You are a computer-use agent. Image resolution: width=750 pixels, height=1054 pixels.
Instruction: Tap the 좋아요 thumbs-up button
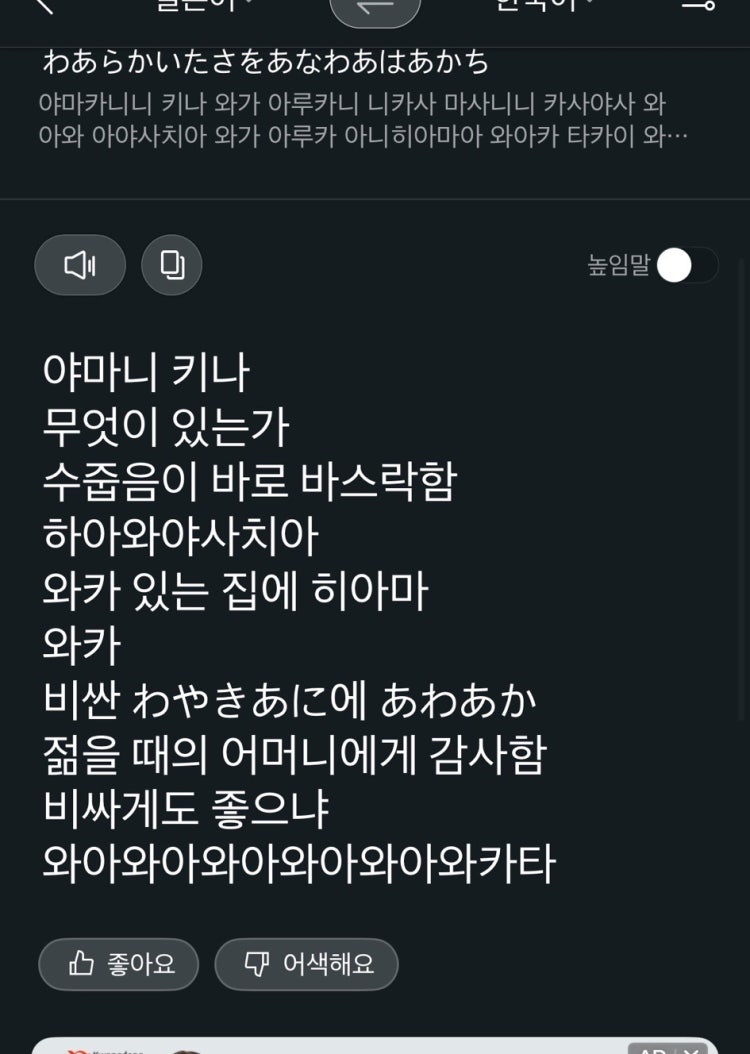coord(119,964)
